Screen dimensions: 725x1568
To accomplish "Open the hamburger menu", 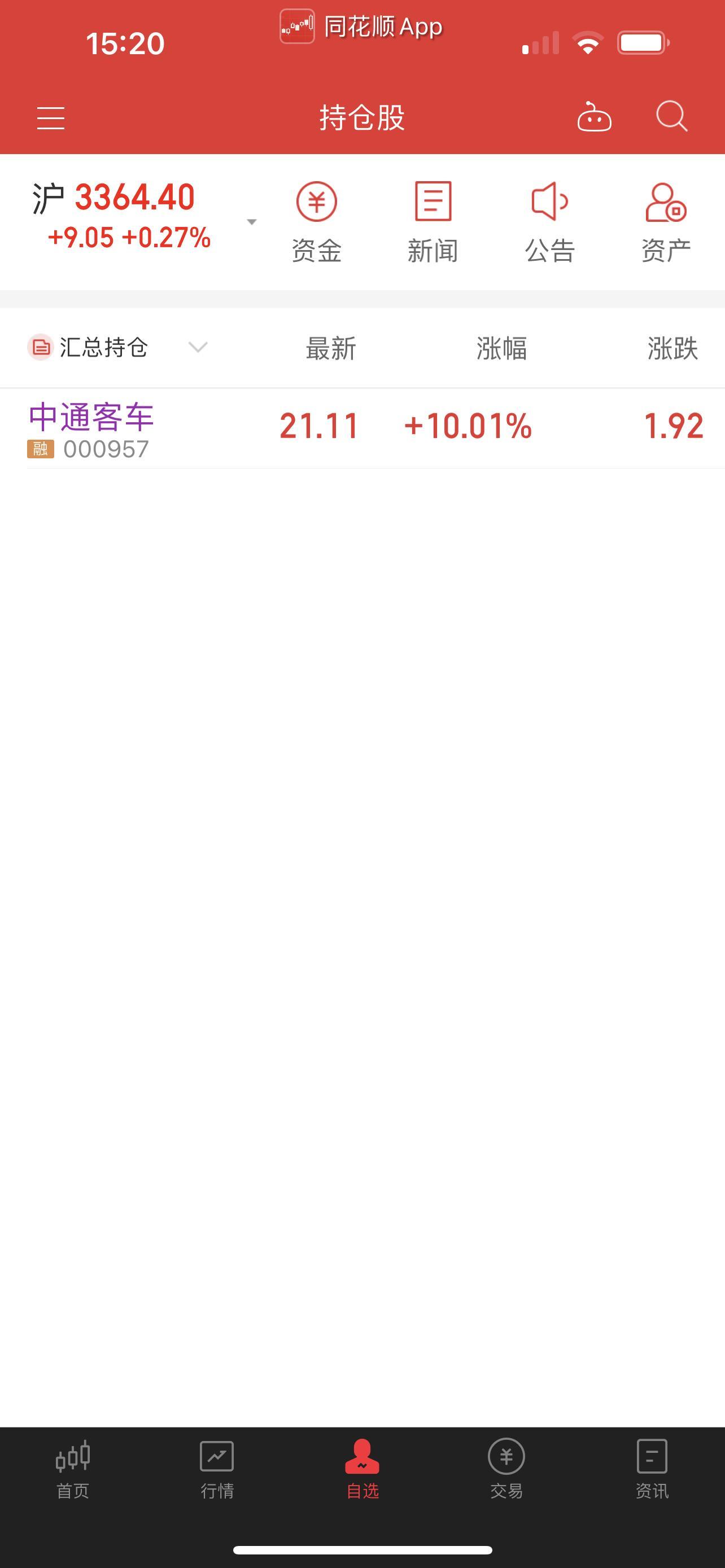I will (x=50, y=117).
